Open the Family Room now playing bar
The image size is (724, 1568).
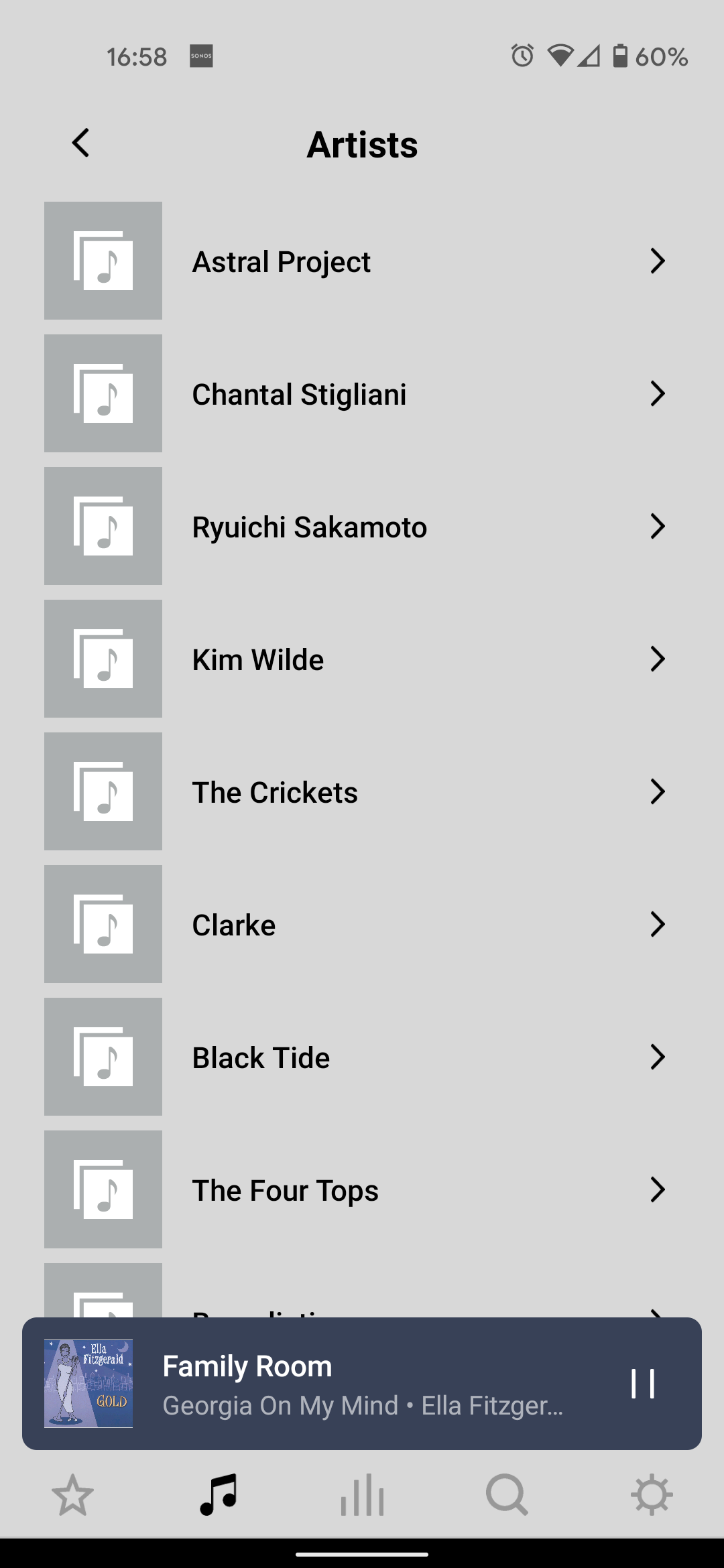(362, 1384)
